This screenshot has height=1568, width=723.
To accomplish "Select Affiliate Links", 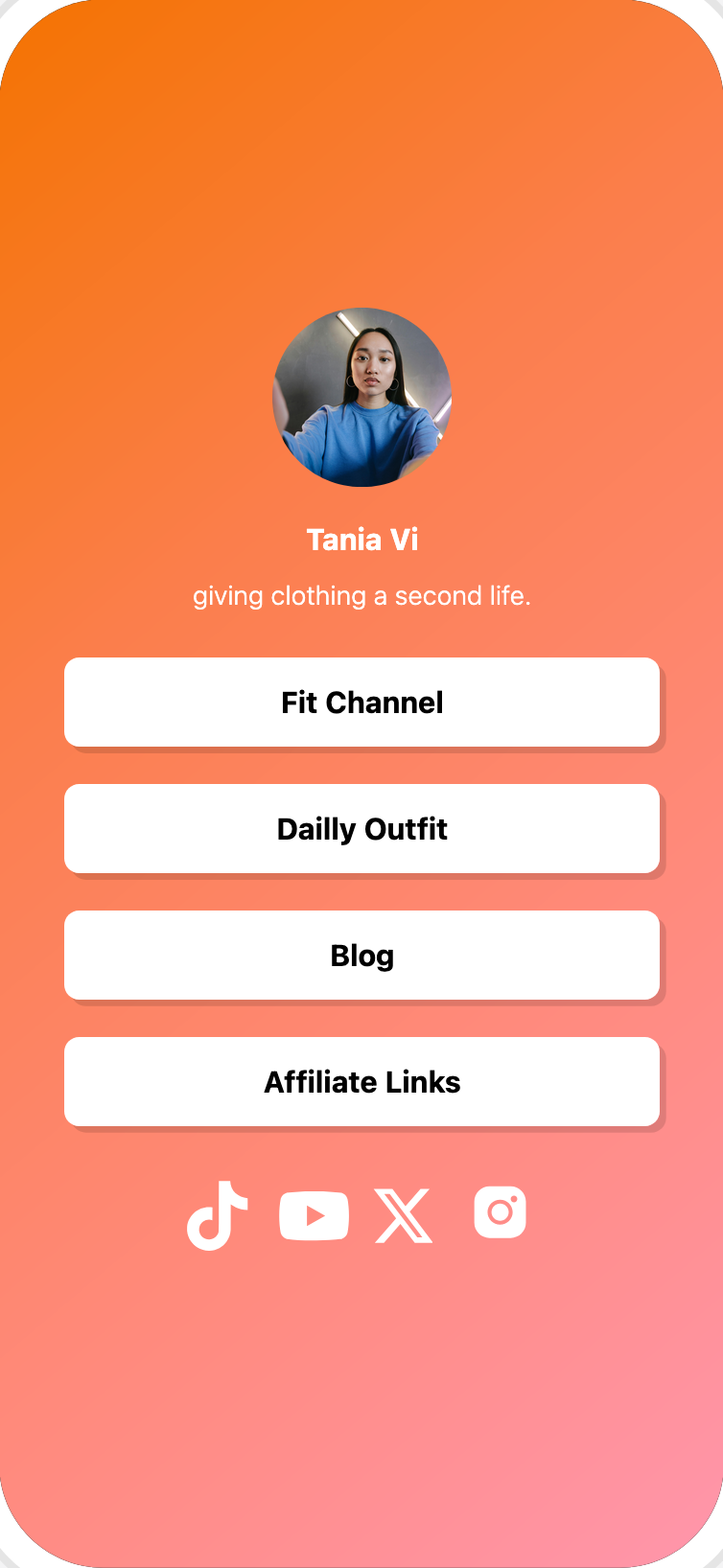I will 361,1082.
